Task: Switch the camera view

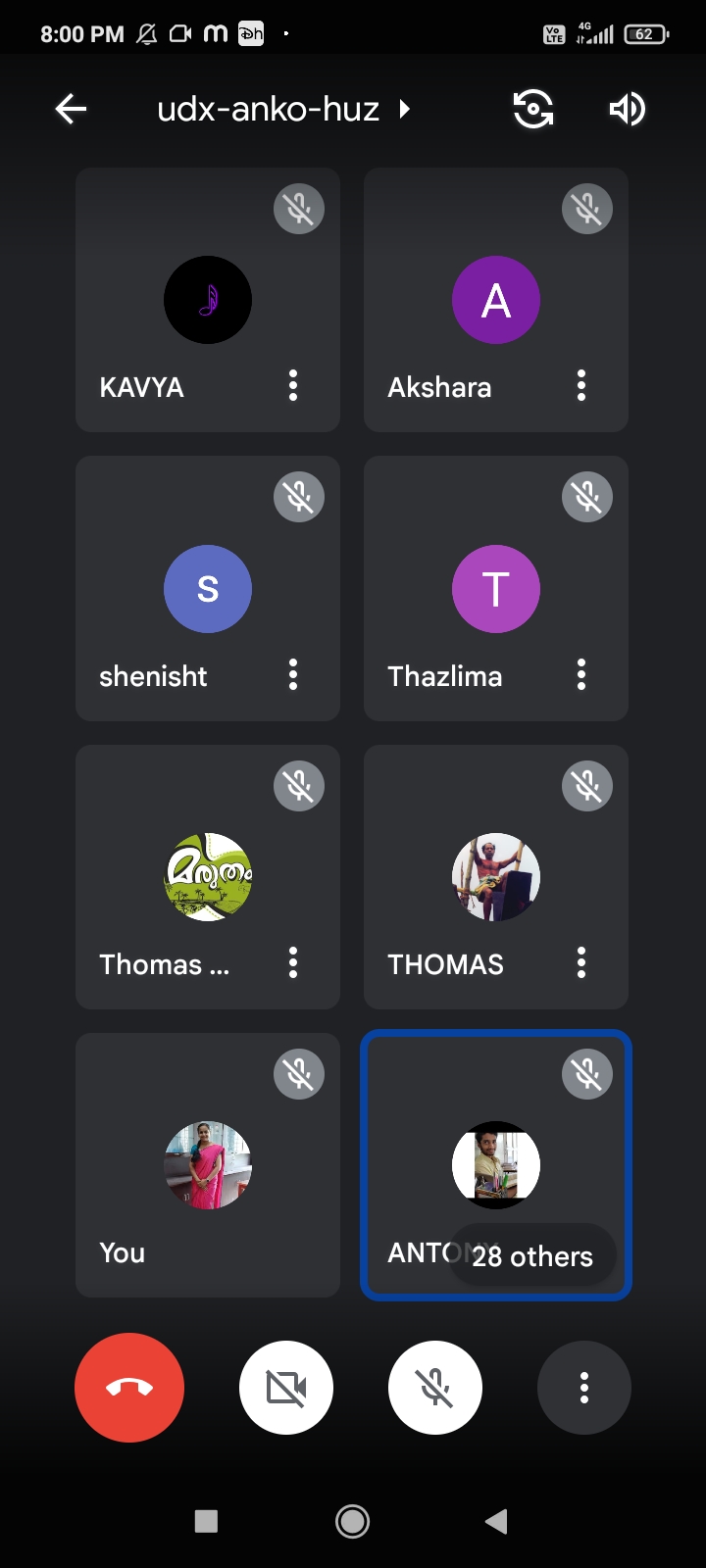Action: tap(533, 109)
